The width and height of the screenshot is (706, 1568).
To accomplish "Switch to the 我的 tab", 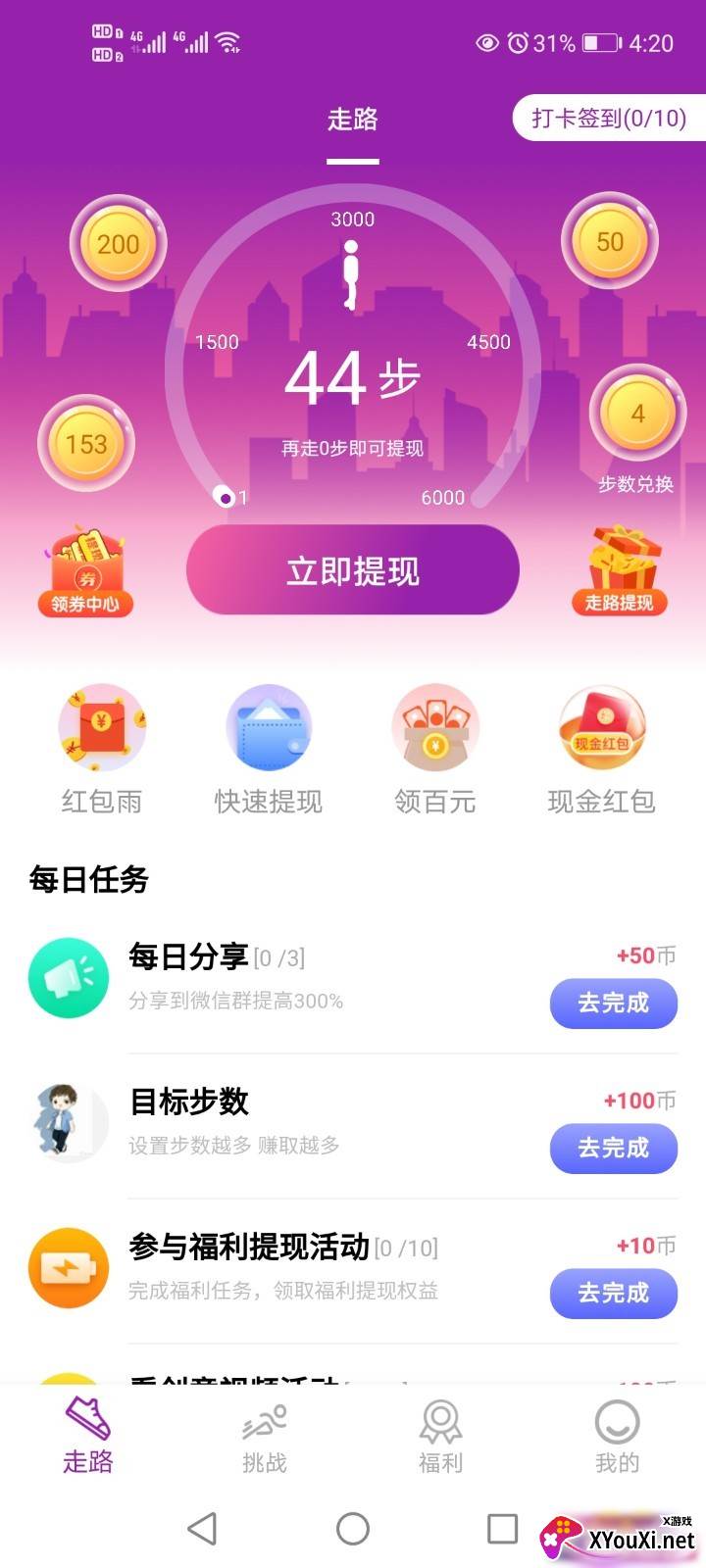I will point(618,1438).
